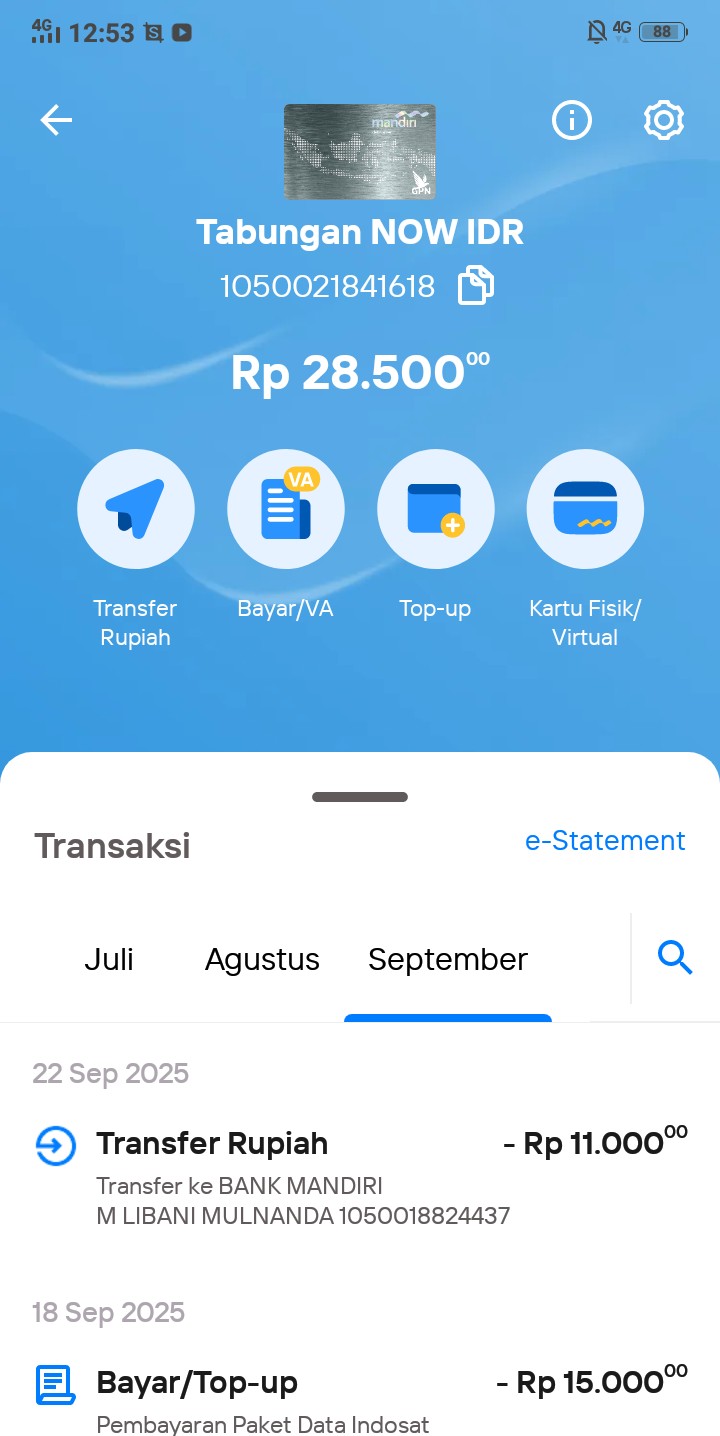Viewport: 720px width, 1436px height.
Task: Switch to the Juli tab
Action: [x=109, y=960]
